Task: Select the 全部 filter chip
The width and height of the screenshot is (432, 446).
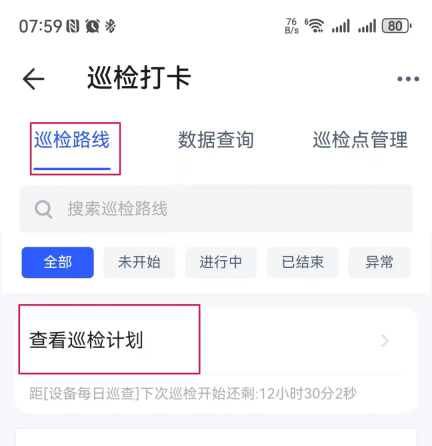Action: 58,262
